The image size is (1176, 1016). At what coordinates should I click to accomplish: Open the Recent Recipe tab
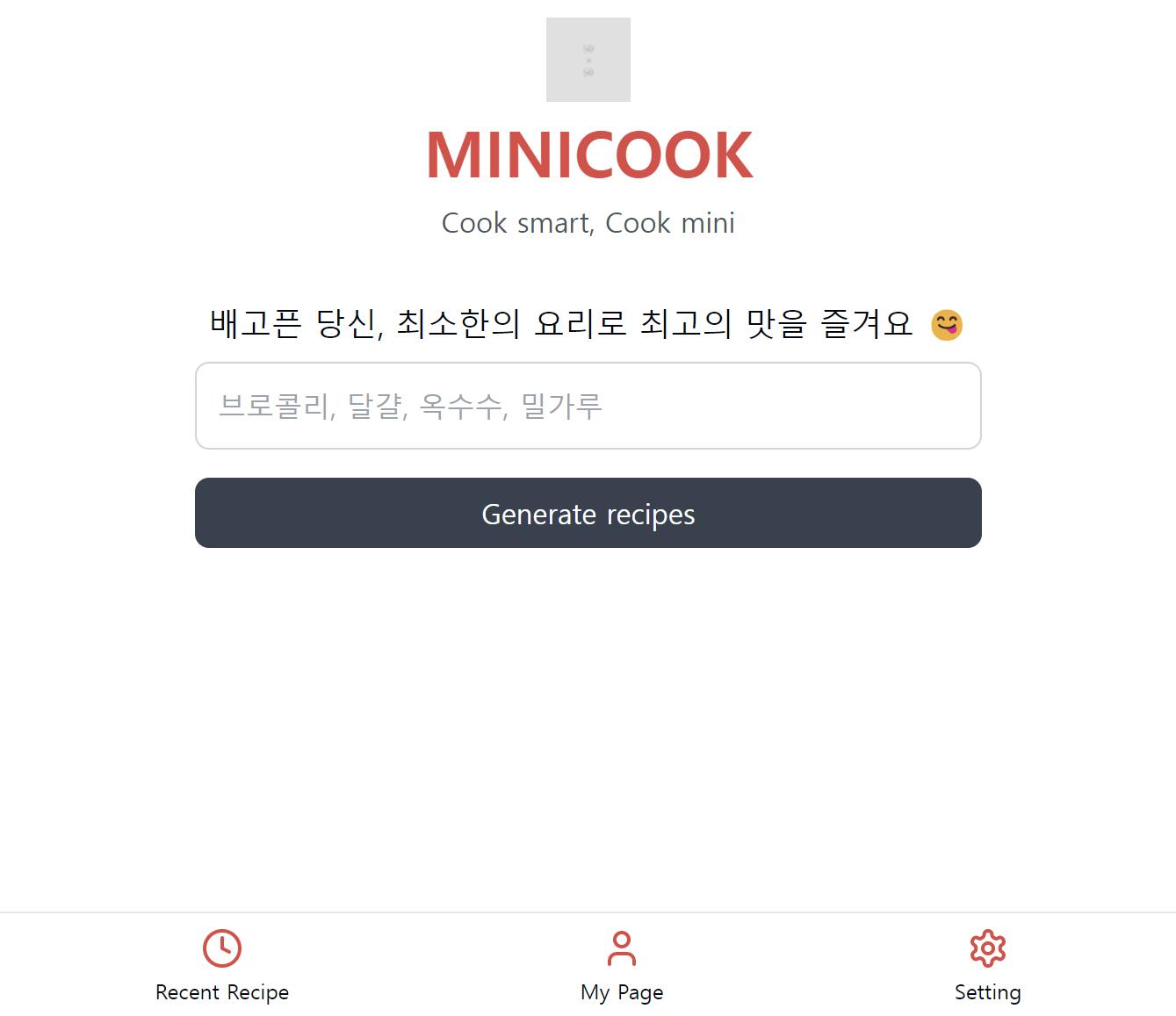[x=222, y=965]
